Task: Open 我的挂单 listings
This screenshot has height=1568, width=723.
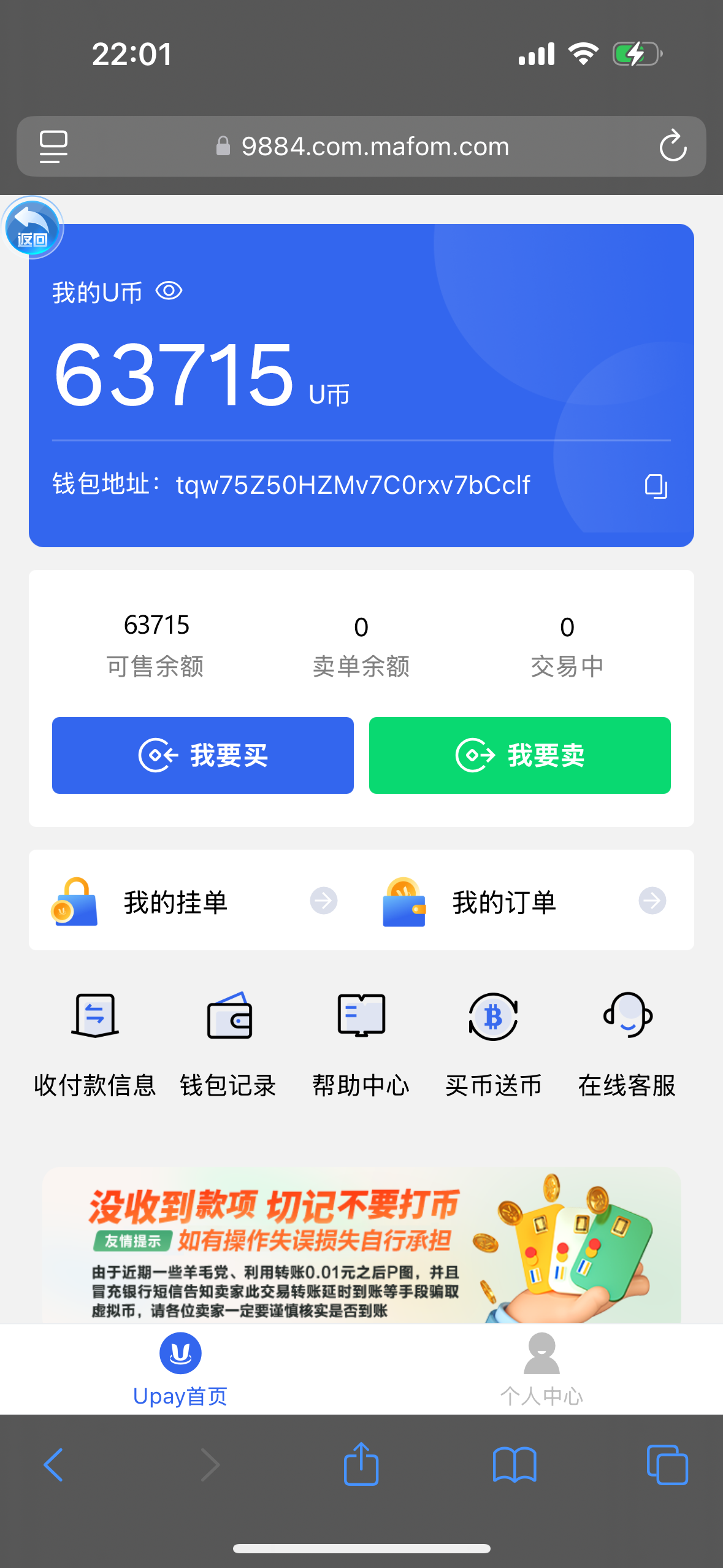Action: pyautogui.click(x=195, y=902)
